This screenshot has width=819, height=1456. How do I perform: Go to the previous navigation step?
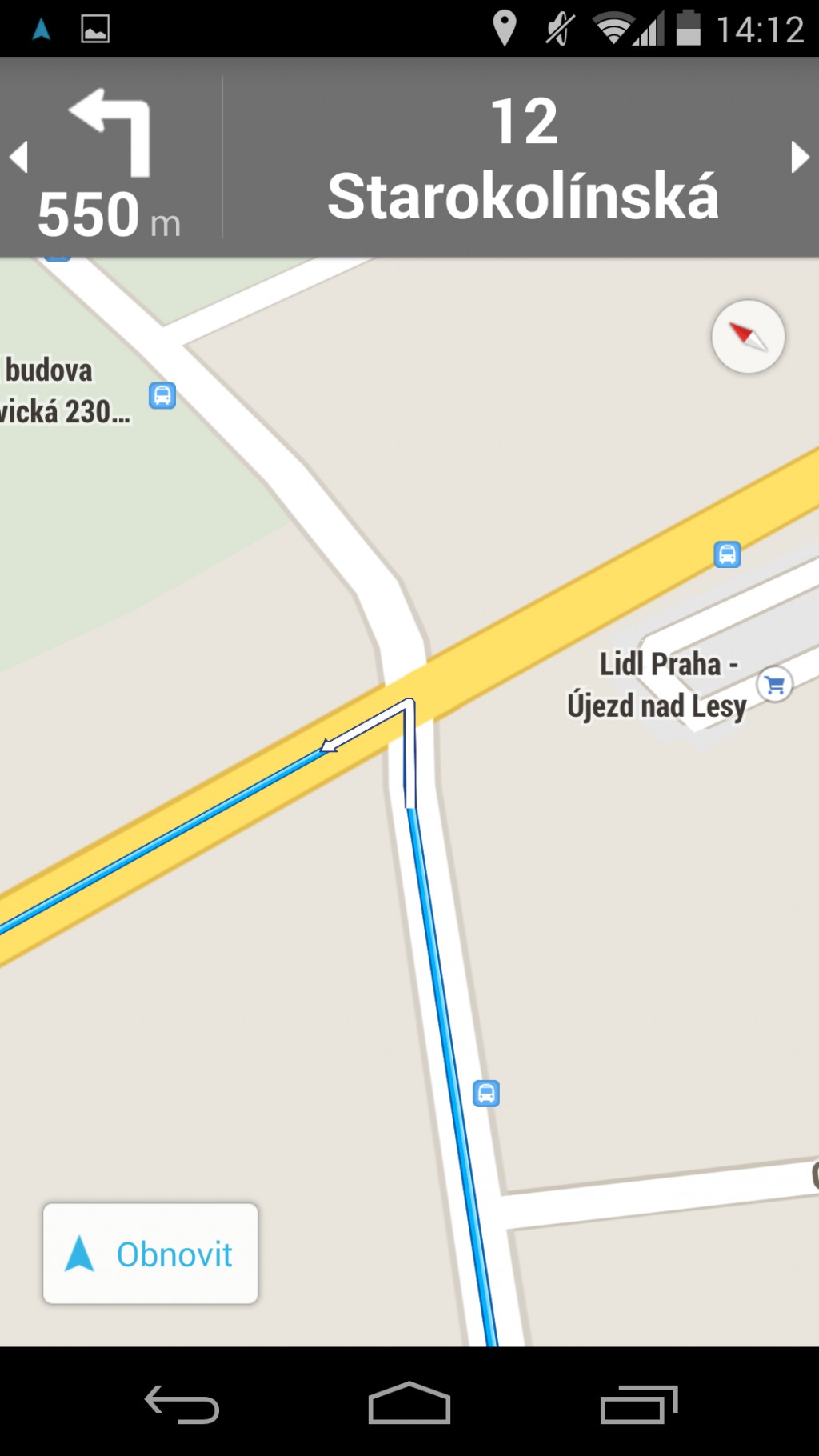(18, 157)
